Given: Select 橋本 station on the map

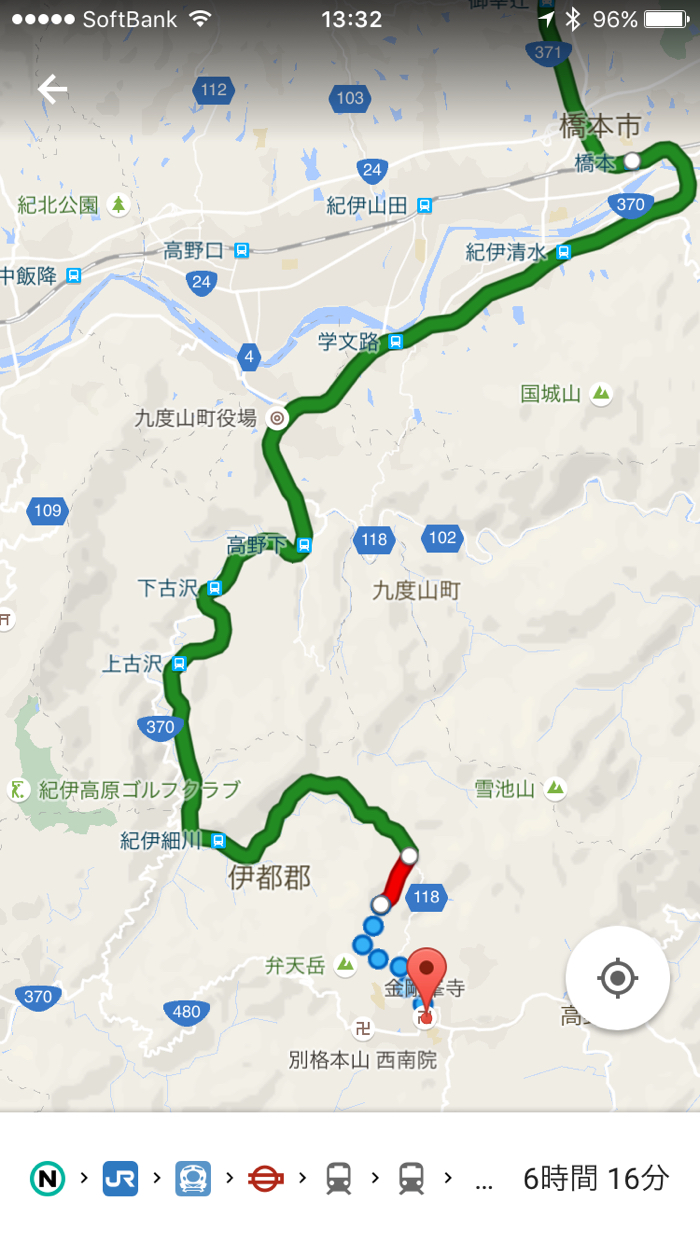Looking at the screenshot, I should [632, 161].
